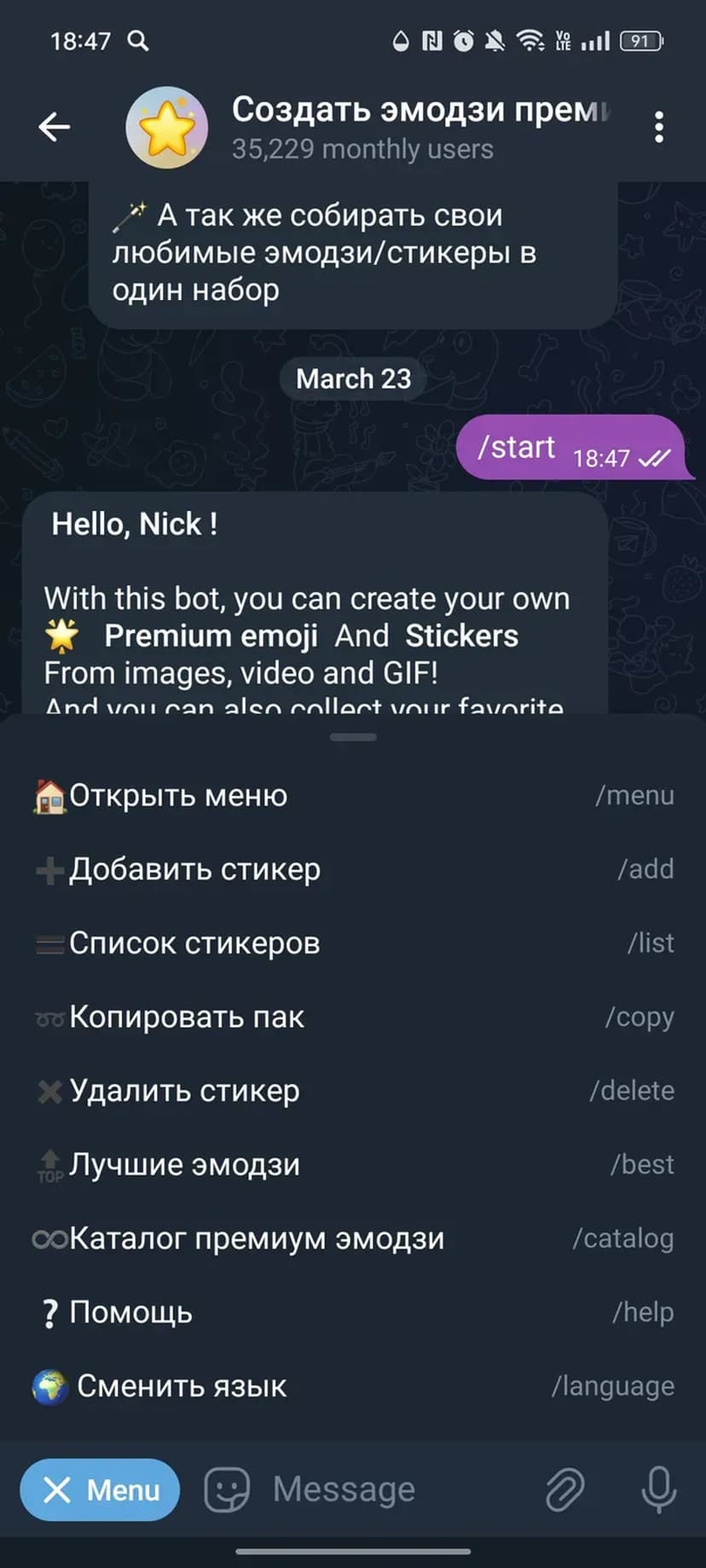Select the Удалить стикер /delete command
Image resolution: width=706 pixels, height=1568 pixels.
[353, 1091]
